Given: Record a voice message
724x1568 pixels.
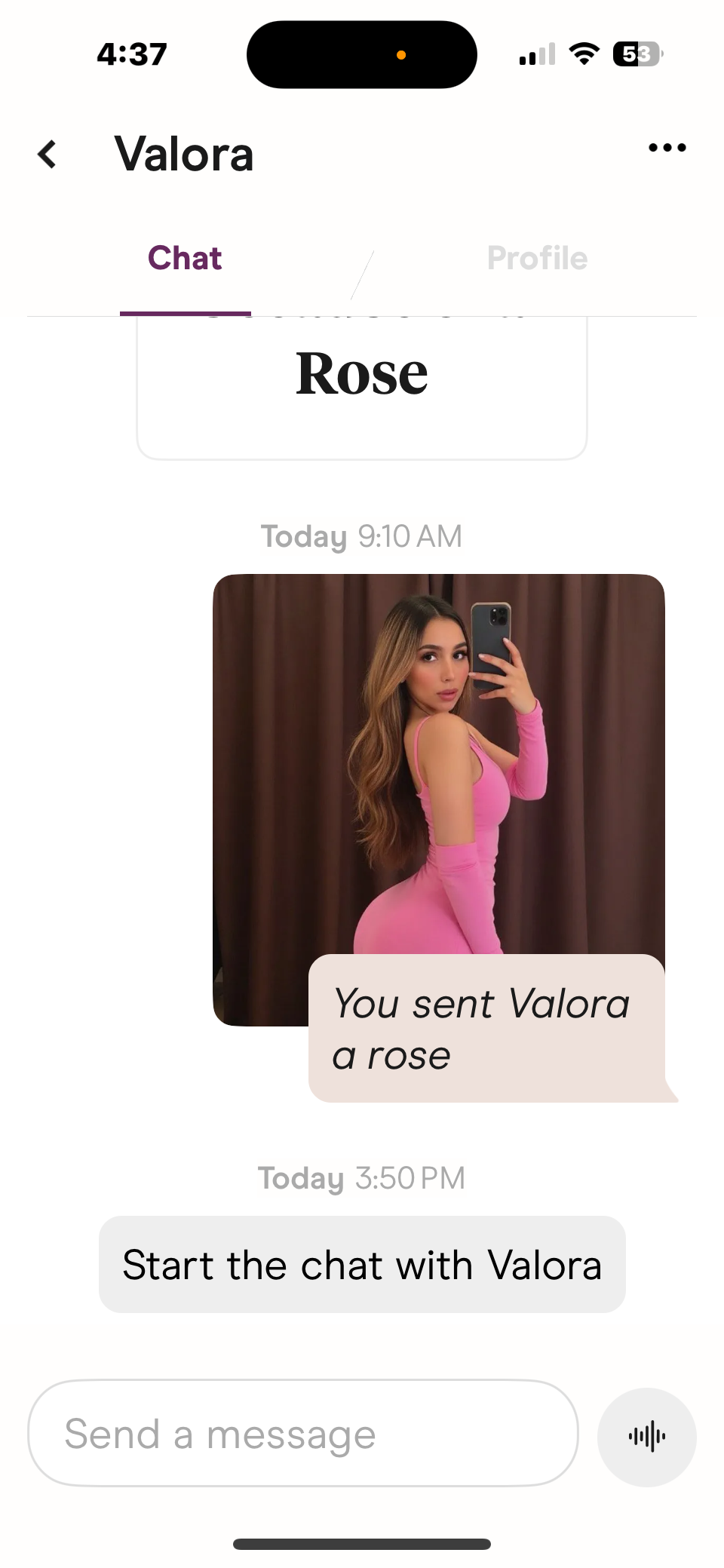Looking at the screenshot, I should point(646,1437).
